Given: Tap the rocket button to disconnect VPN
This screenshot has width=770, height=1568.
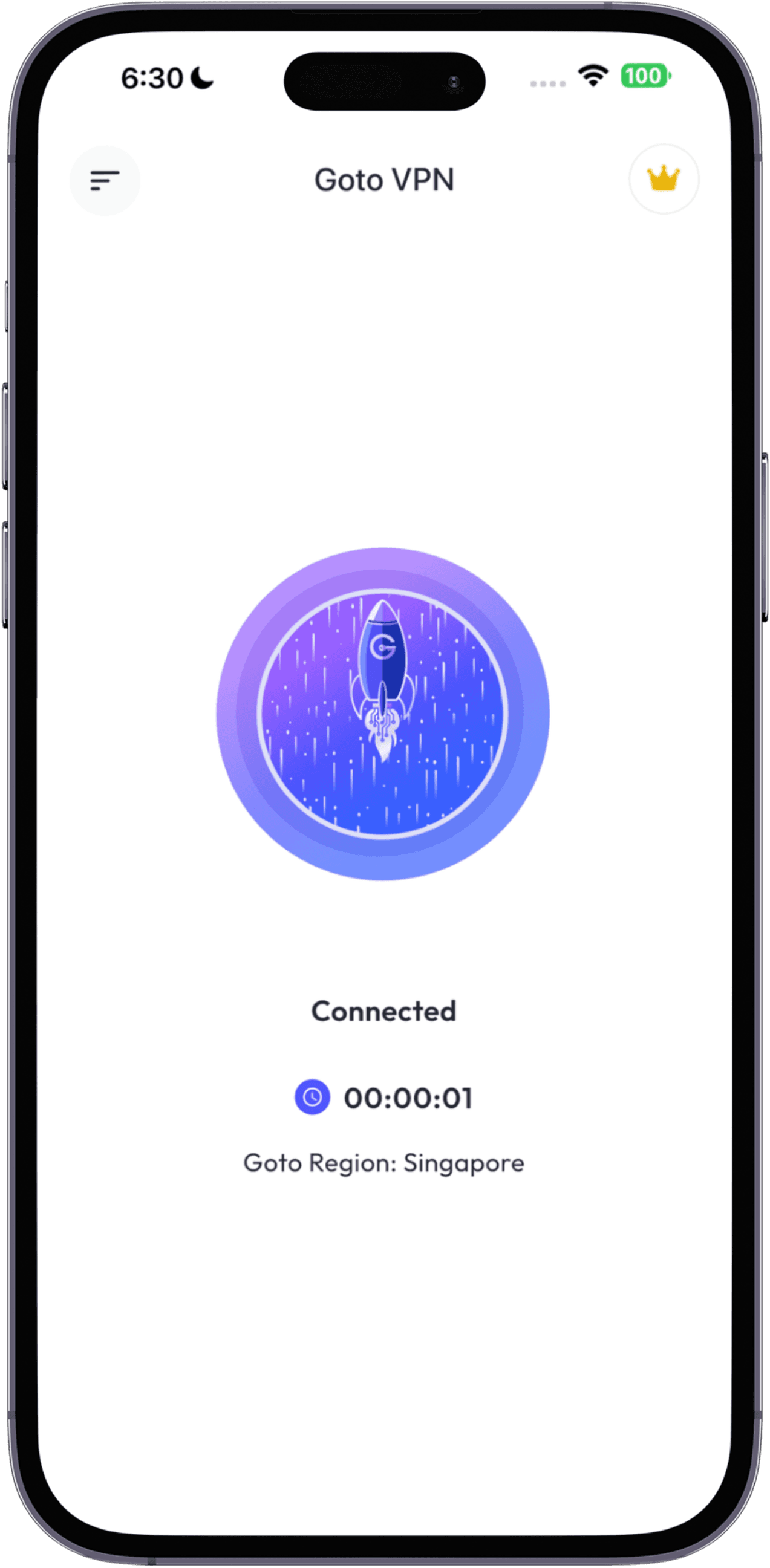Looking at the screenshot, I should click(383, 714).
